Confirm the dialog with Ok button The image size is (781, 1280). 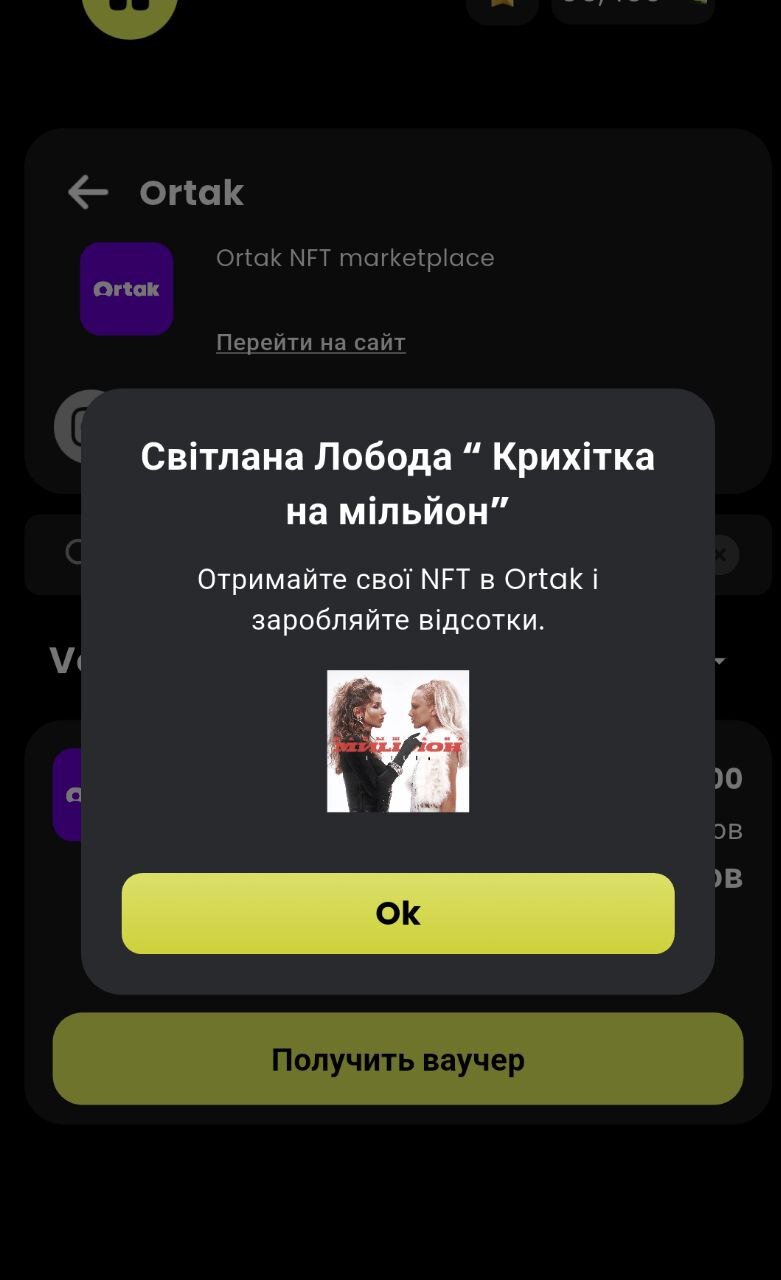click(398, 913)
